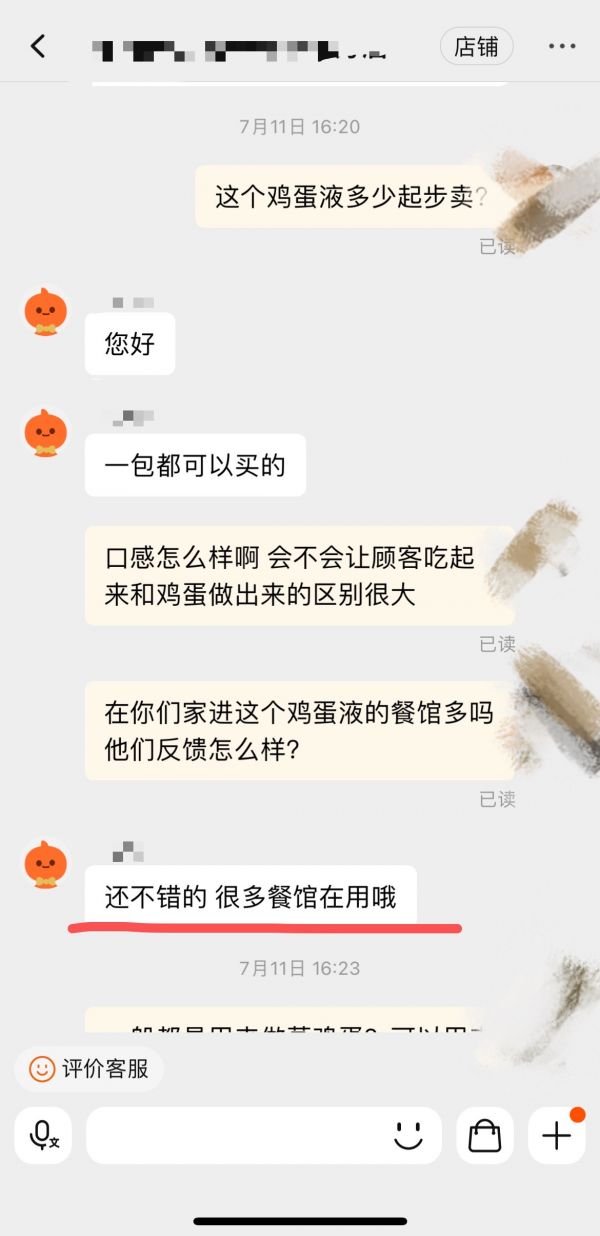Tap the seller avatar beside 您好
Viewport: 600px width, 1236px height.
click(x=45, y=312)
